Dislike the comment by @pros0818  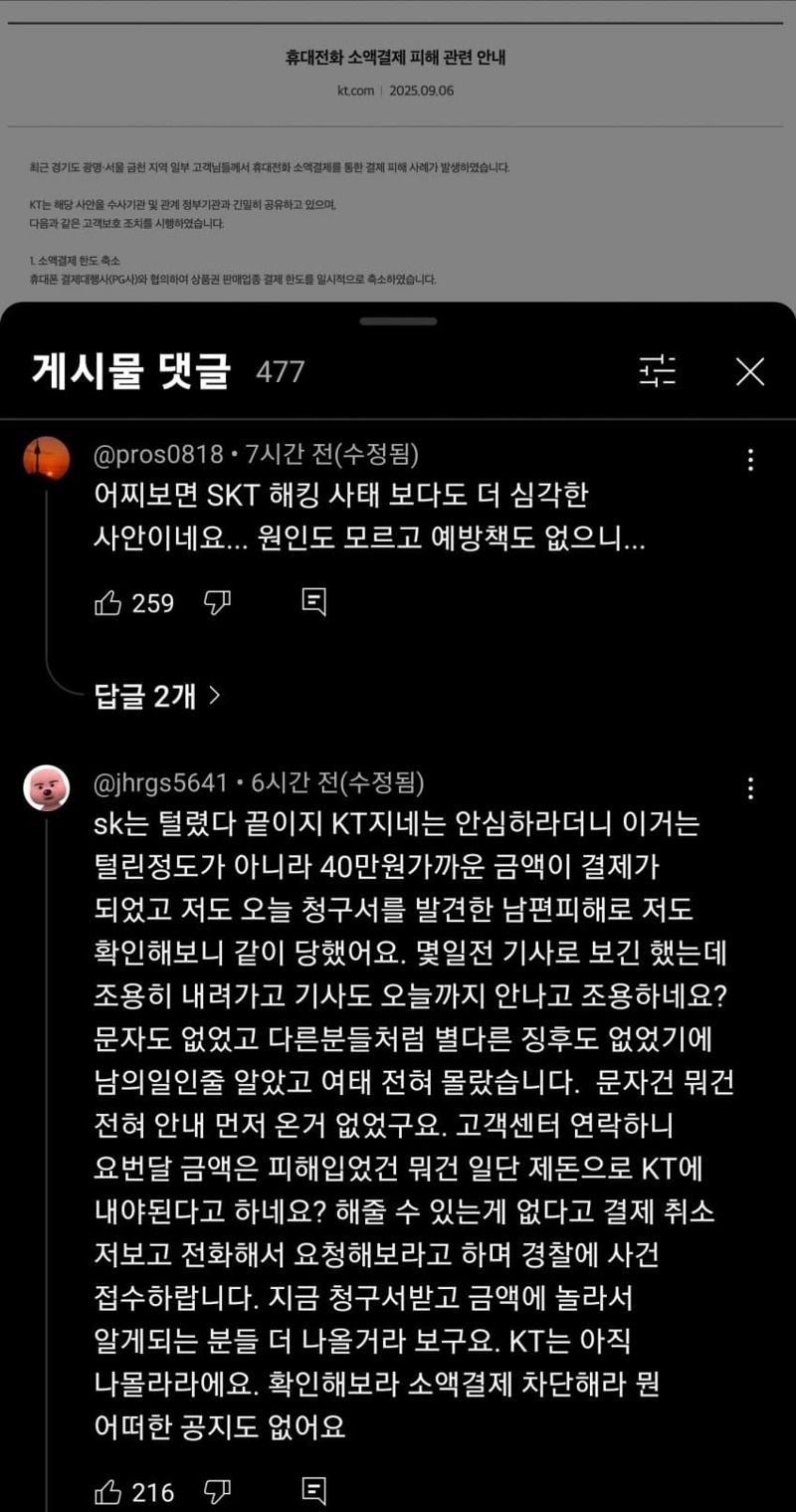(217, 602)
